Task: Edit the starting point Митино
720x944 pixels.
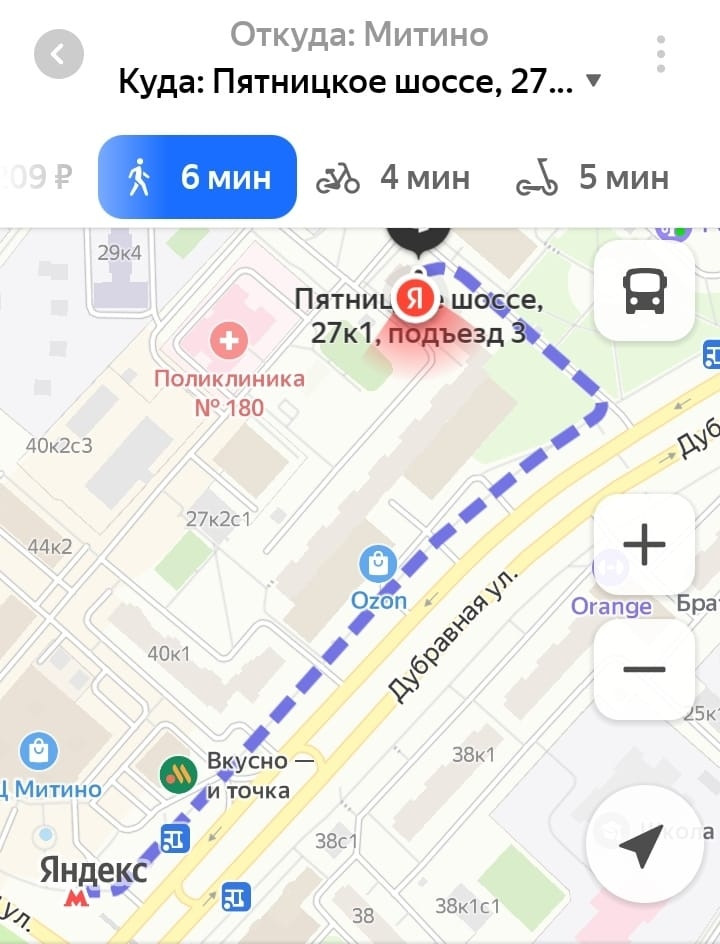Action: coord(359,35)
